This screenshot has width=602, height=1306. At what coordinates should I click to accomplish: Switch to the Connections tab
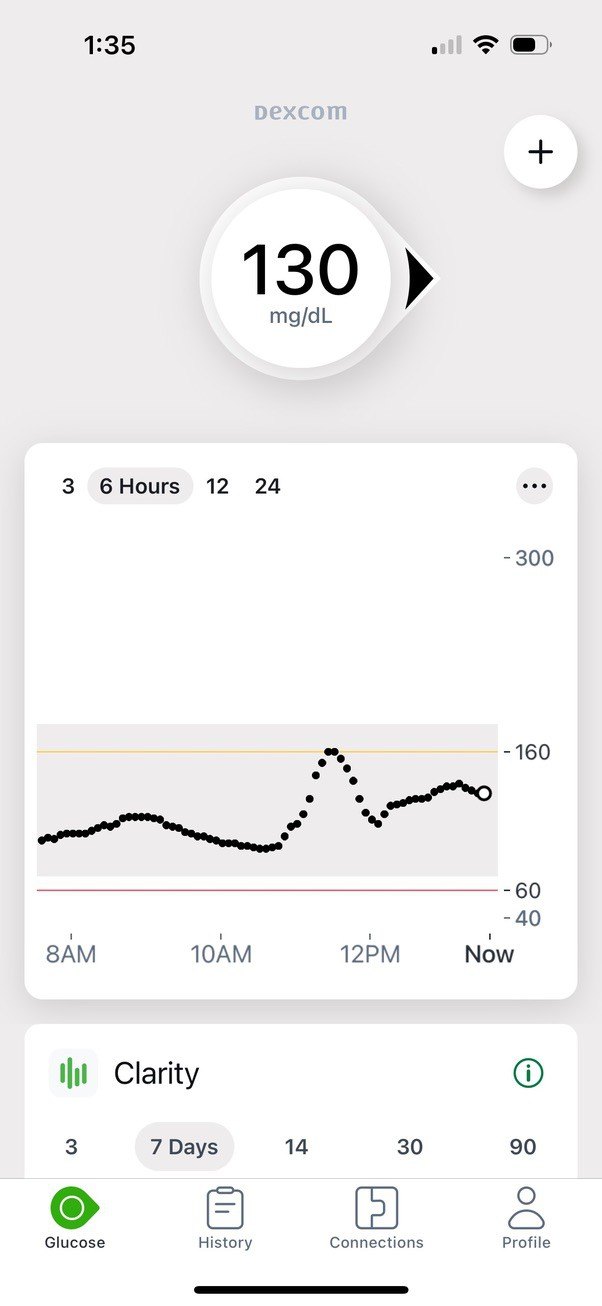coord(377,1218)
